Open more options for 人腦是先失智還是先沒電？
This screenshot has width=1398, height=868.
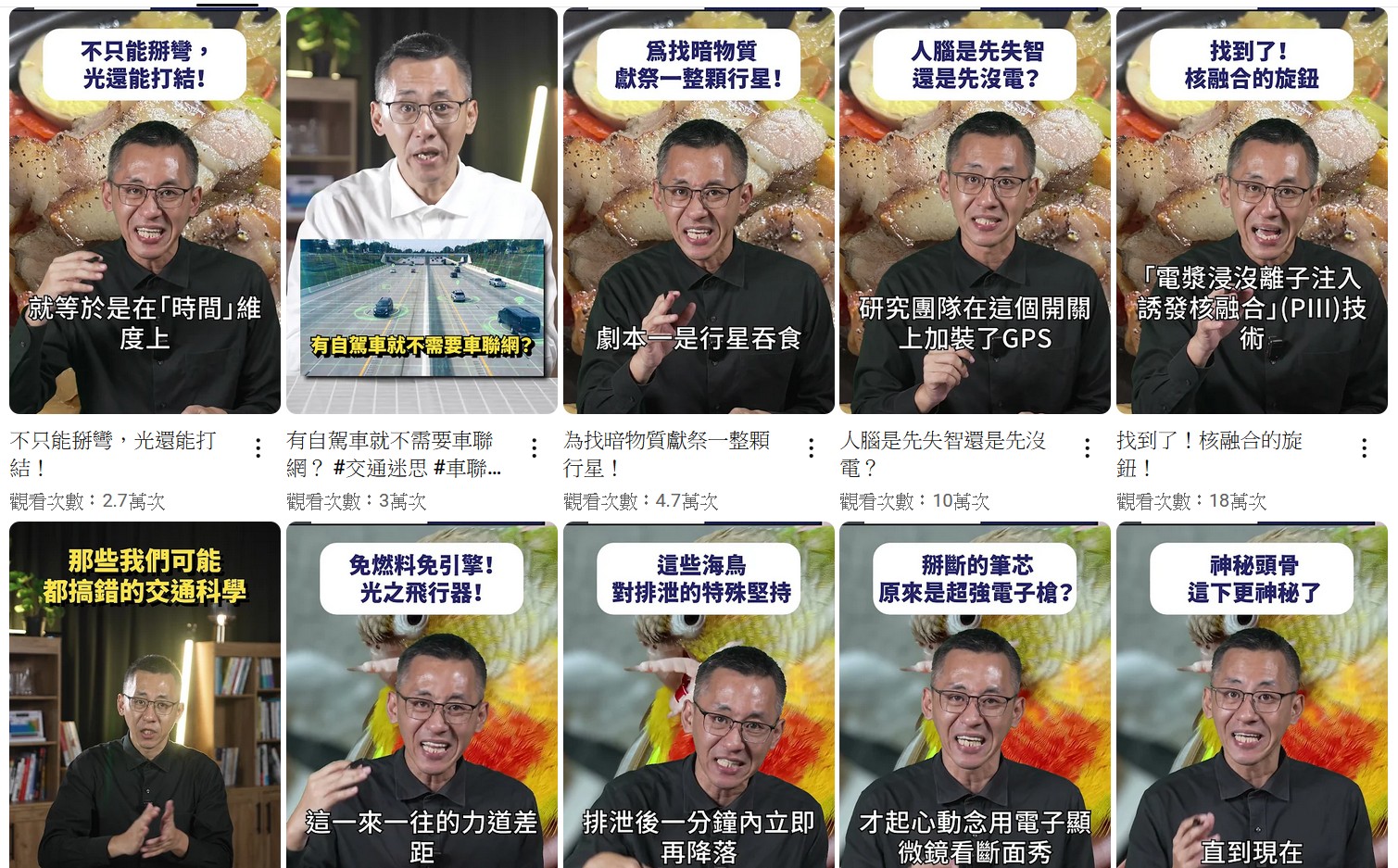click(x=1087, y=448)
